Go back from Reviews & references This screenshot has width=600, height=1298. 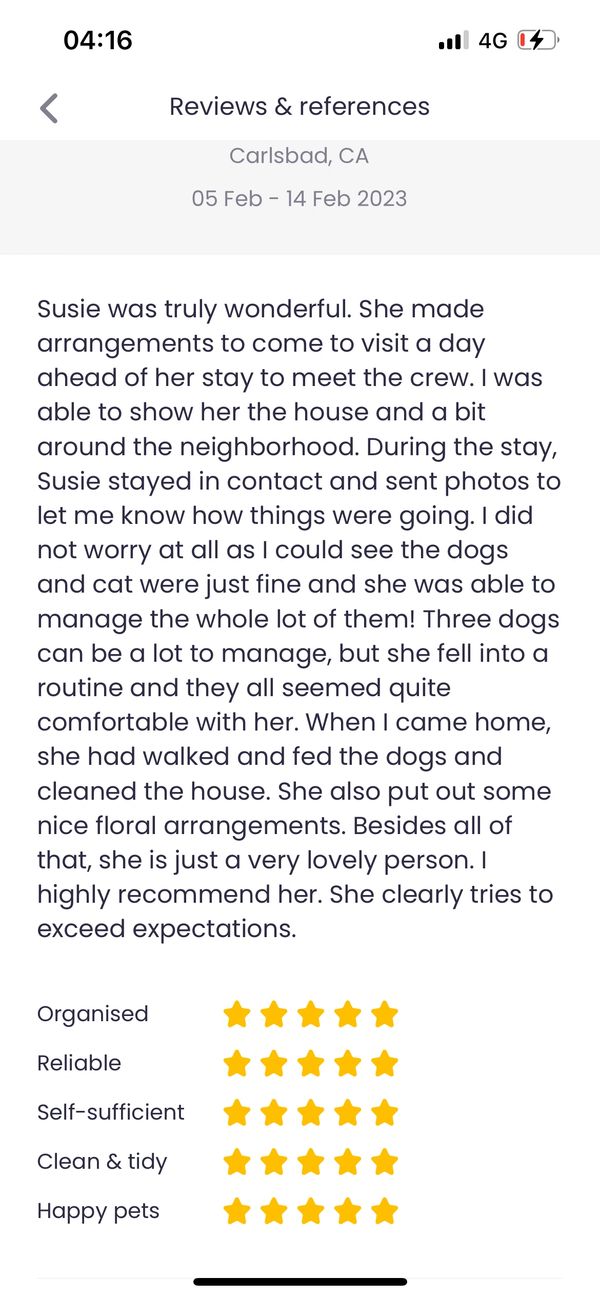pos(49,107)
